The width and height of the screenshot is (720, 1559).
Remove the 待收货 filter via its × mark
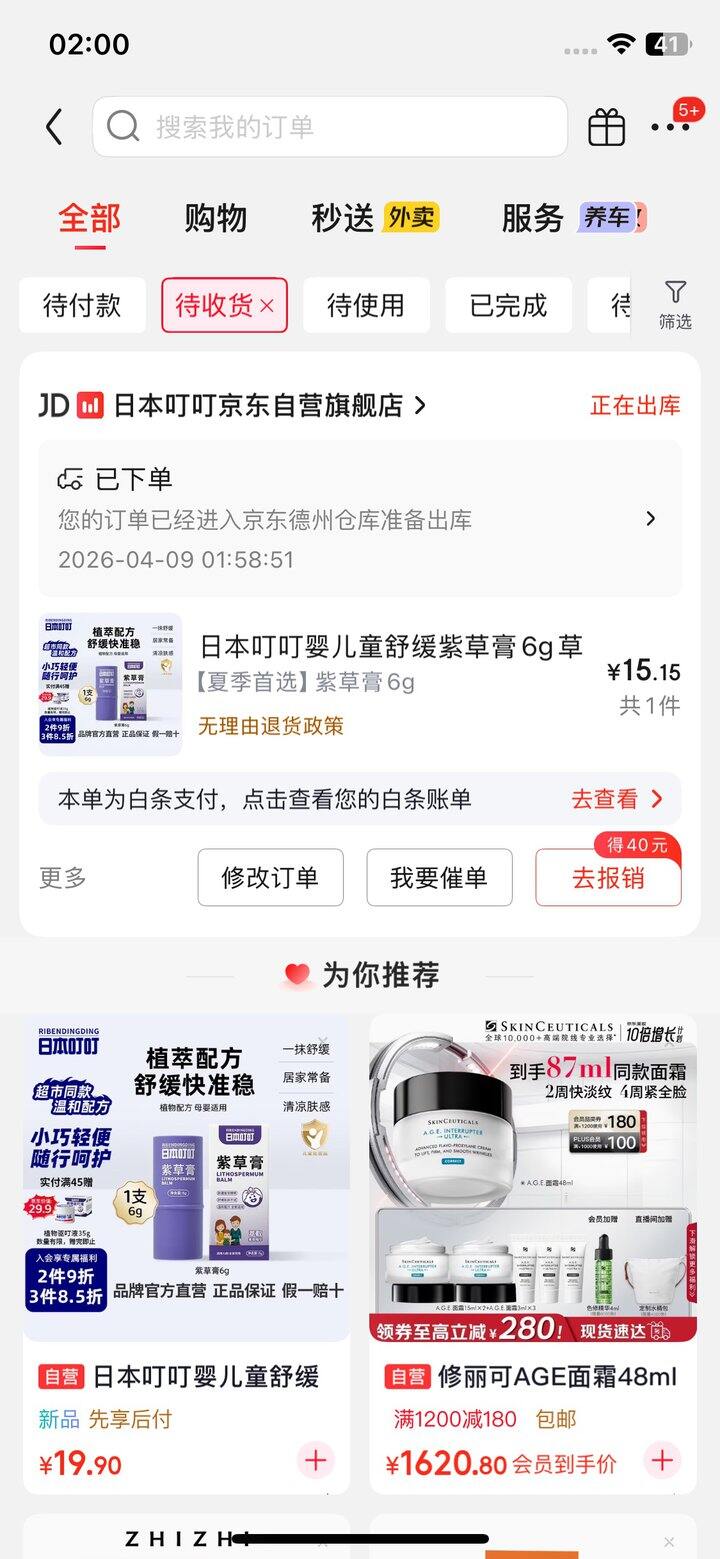coord(265,304)
